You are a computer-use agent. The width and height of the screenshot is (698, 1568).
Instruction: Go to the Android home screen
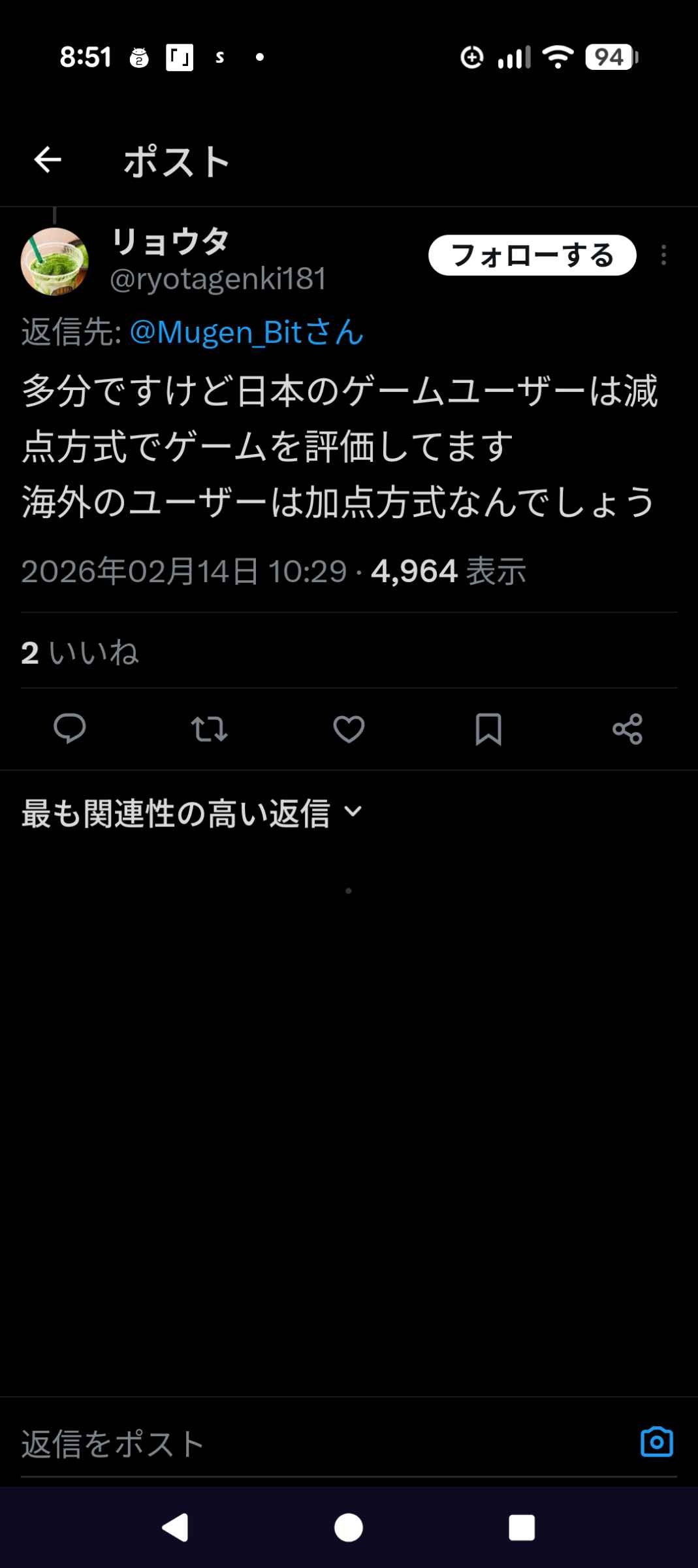tap(349, 1528)
